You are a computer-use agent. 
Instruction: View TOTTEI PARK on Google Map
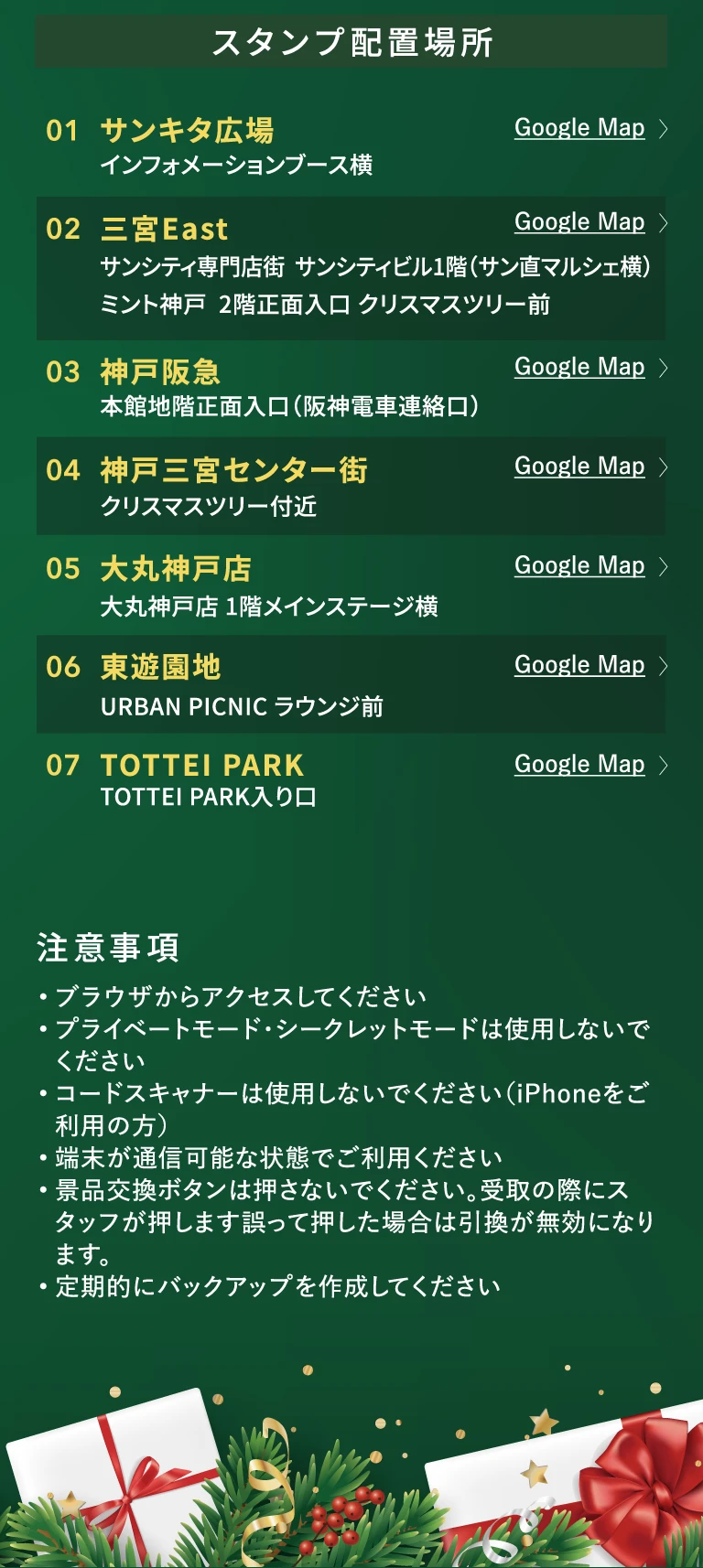[x=579, y=765]
